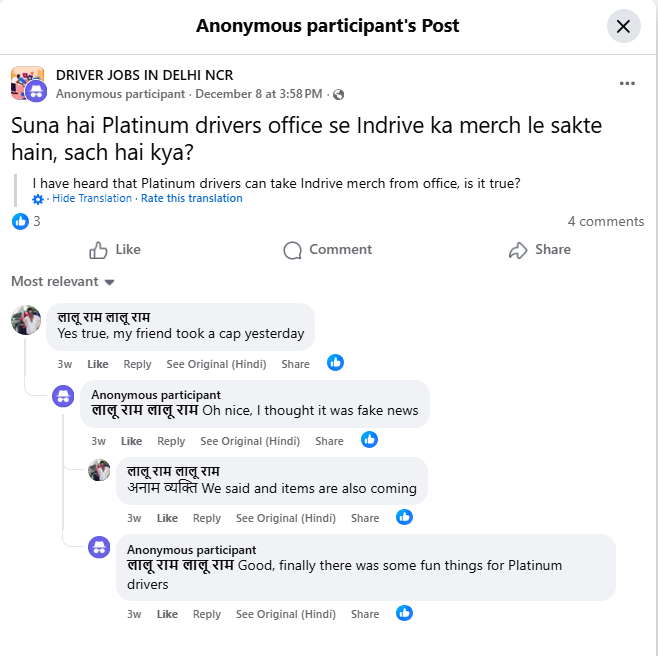This screenshot has width=658, height=656.
Task: Like the Indrive merch post
Action: pyautogui.click(x=115, y=249)
